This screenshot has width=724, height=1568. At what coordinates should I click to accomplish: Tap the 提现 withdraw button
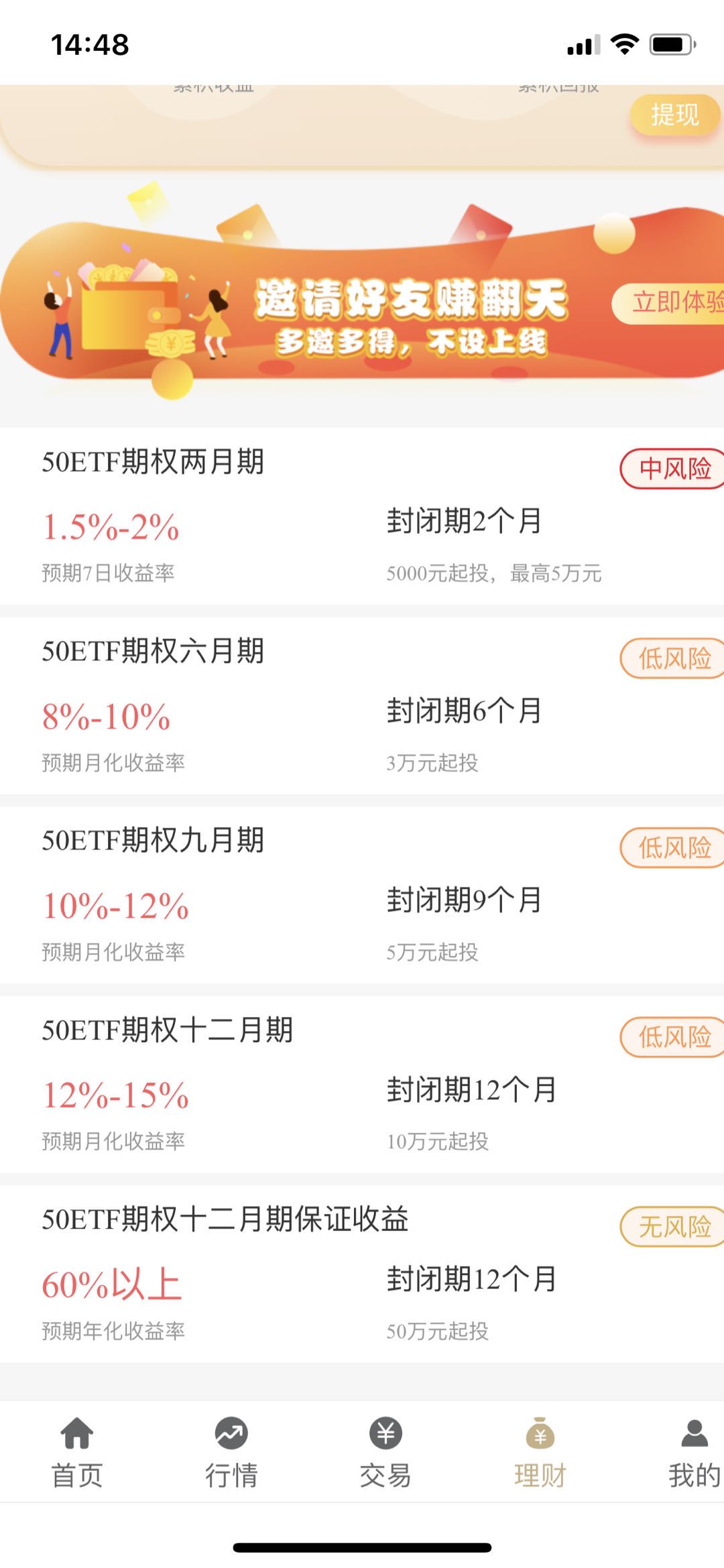pyautogui.click(x=674, y=115)
